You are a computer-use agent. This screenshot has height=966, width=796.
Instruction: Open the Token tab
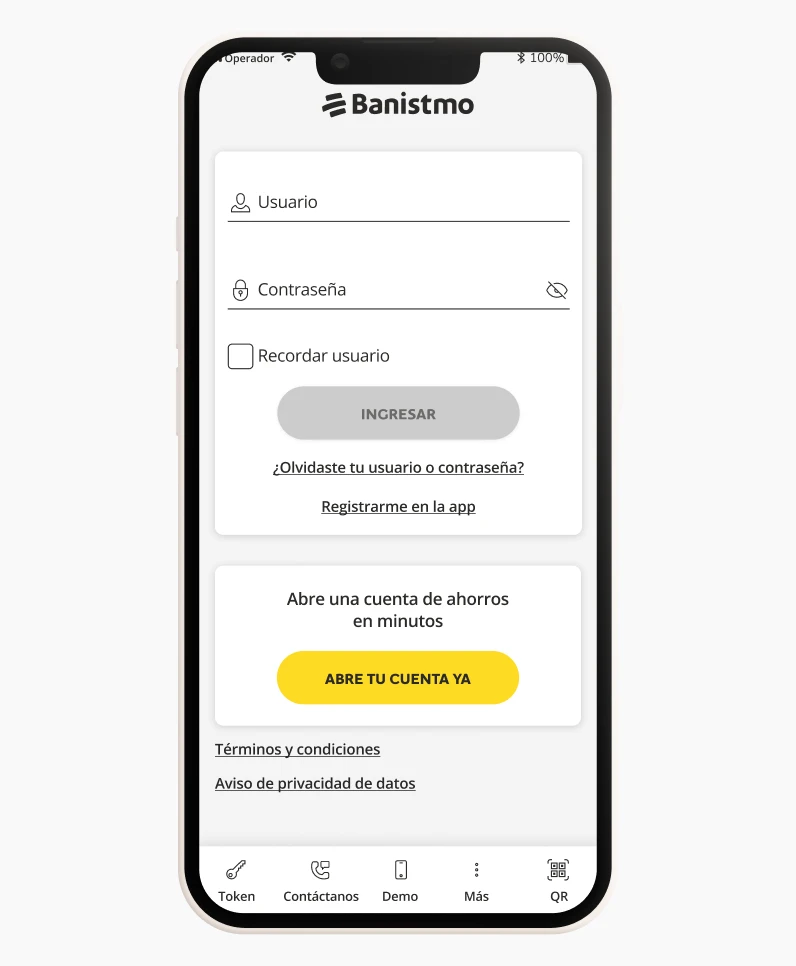tap(237, 880)
